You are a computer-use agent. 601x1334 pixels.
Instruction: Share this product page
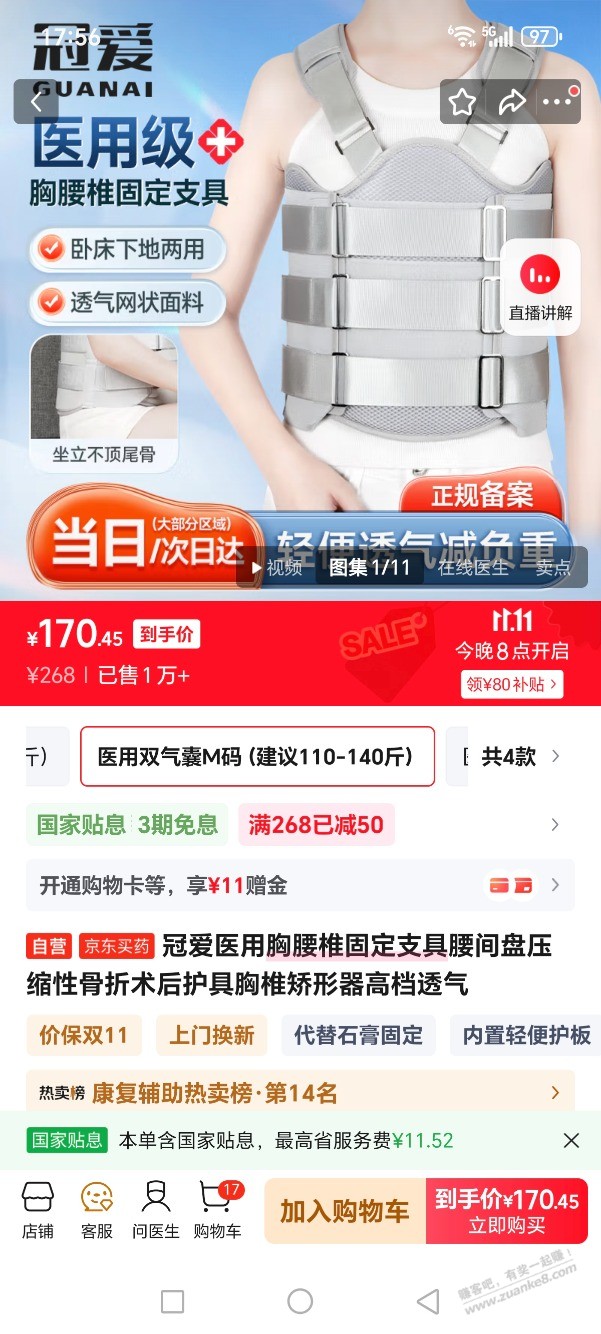point(512,101)
